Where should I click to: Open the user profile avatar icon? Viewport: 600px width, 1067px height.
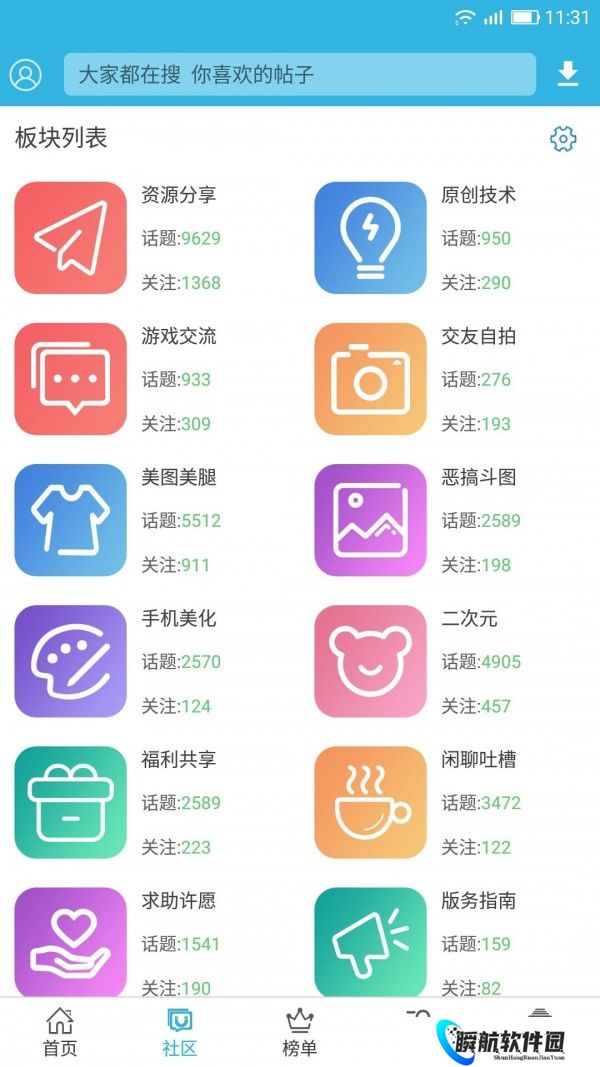pos(26,75)
